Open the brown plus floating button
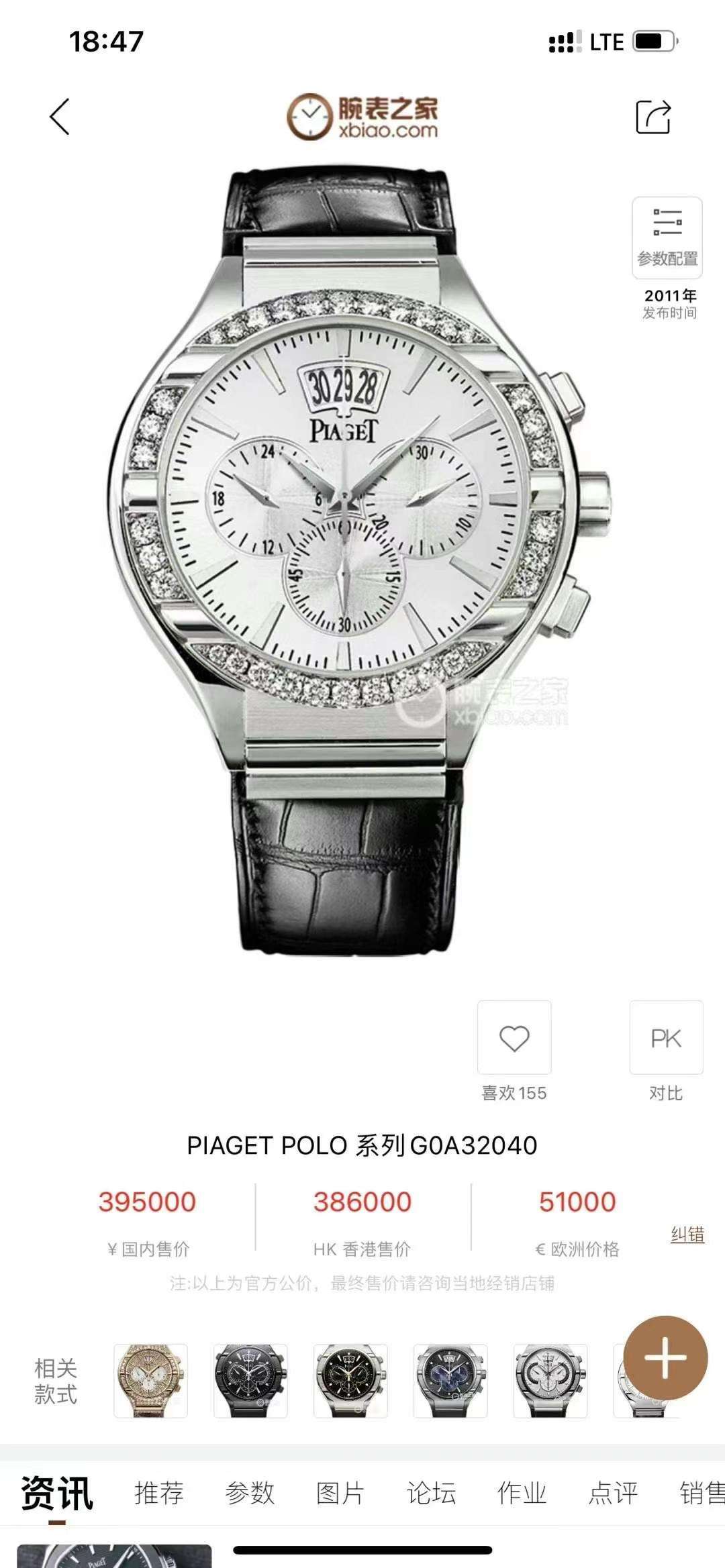Image resolution: width=725 pixels, height=1568 pixels. (665, 1357)
